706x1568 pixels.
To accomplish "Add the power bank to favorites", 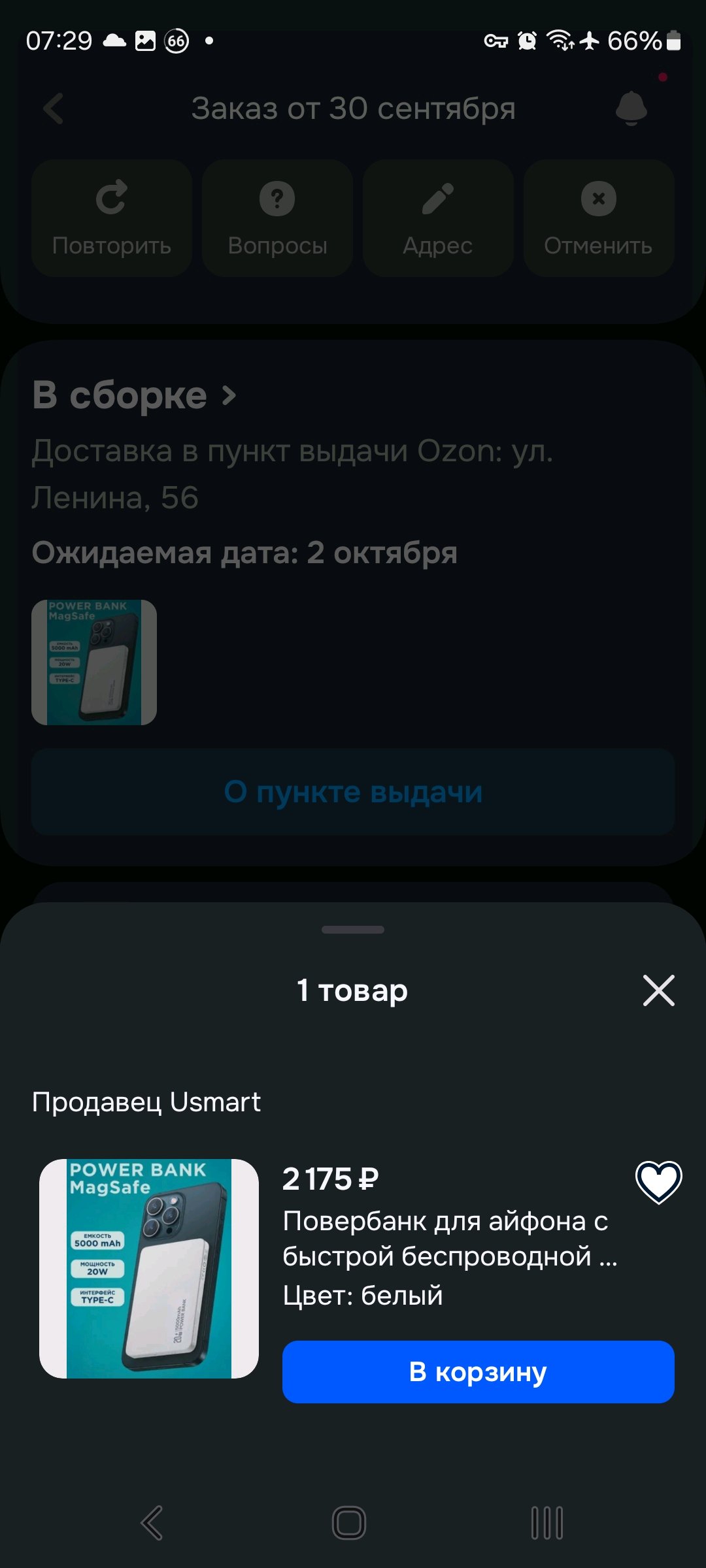I will [x=658, y=1182].
